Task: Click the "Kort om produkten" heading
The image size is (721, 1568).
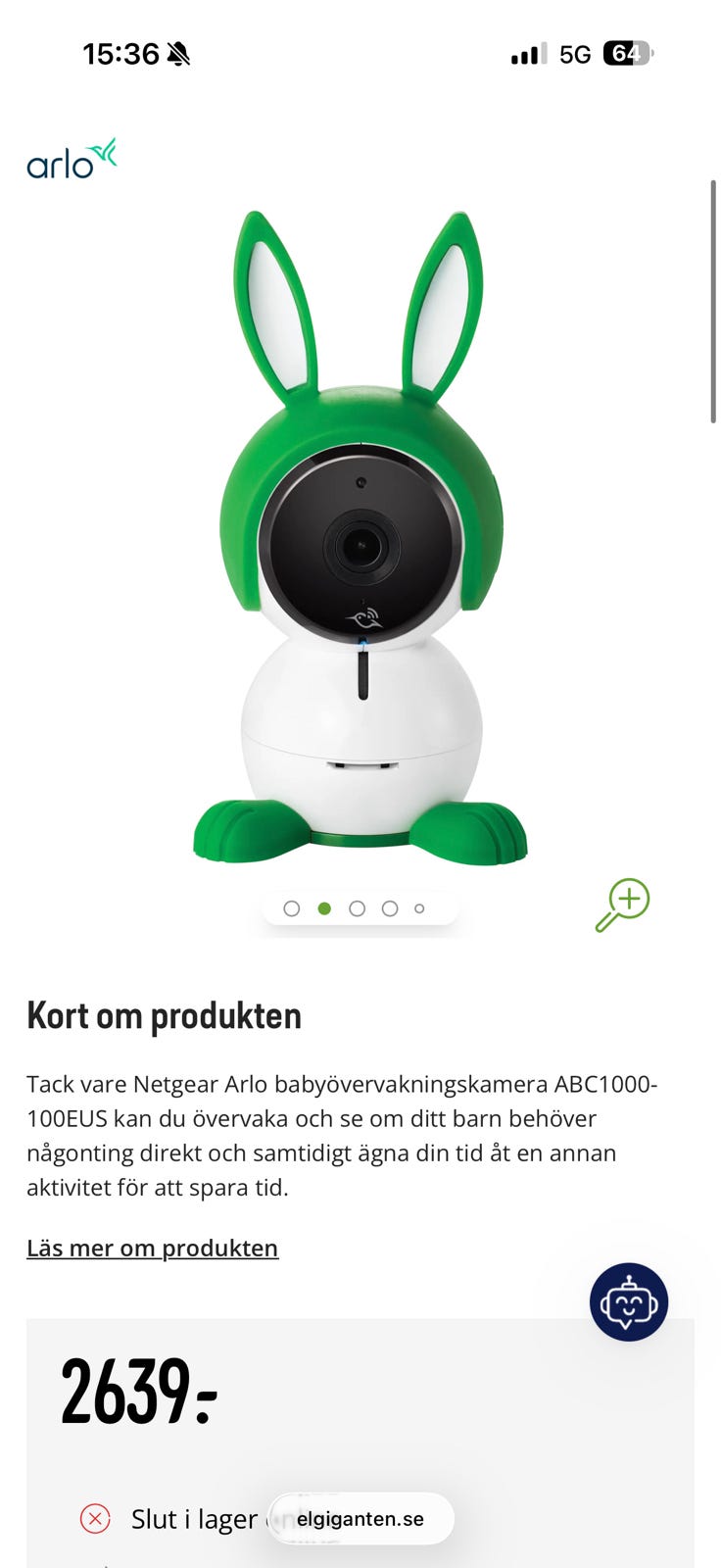Action: pos(165,1016)
